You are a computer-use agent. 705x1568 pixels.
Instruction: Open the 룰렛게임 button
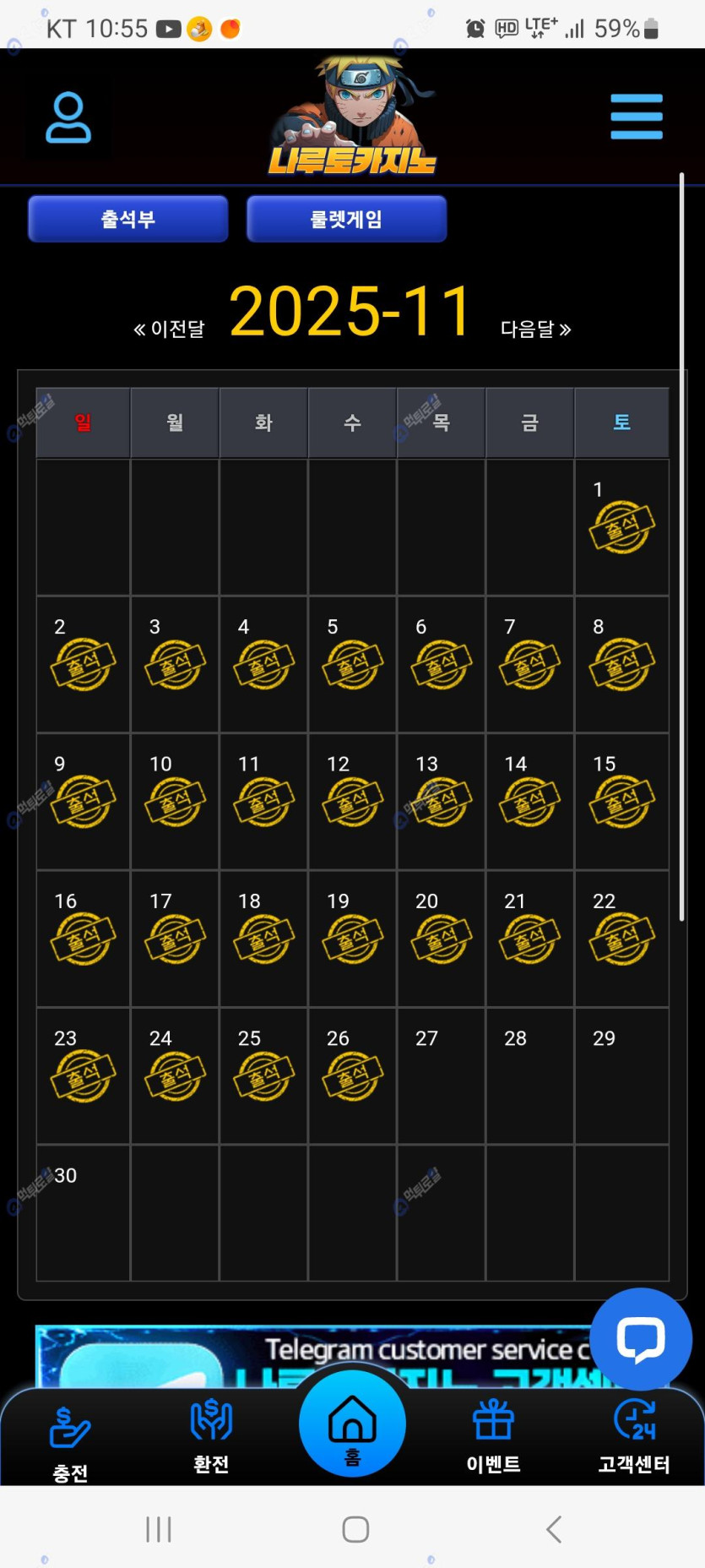point(346,220)
